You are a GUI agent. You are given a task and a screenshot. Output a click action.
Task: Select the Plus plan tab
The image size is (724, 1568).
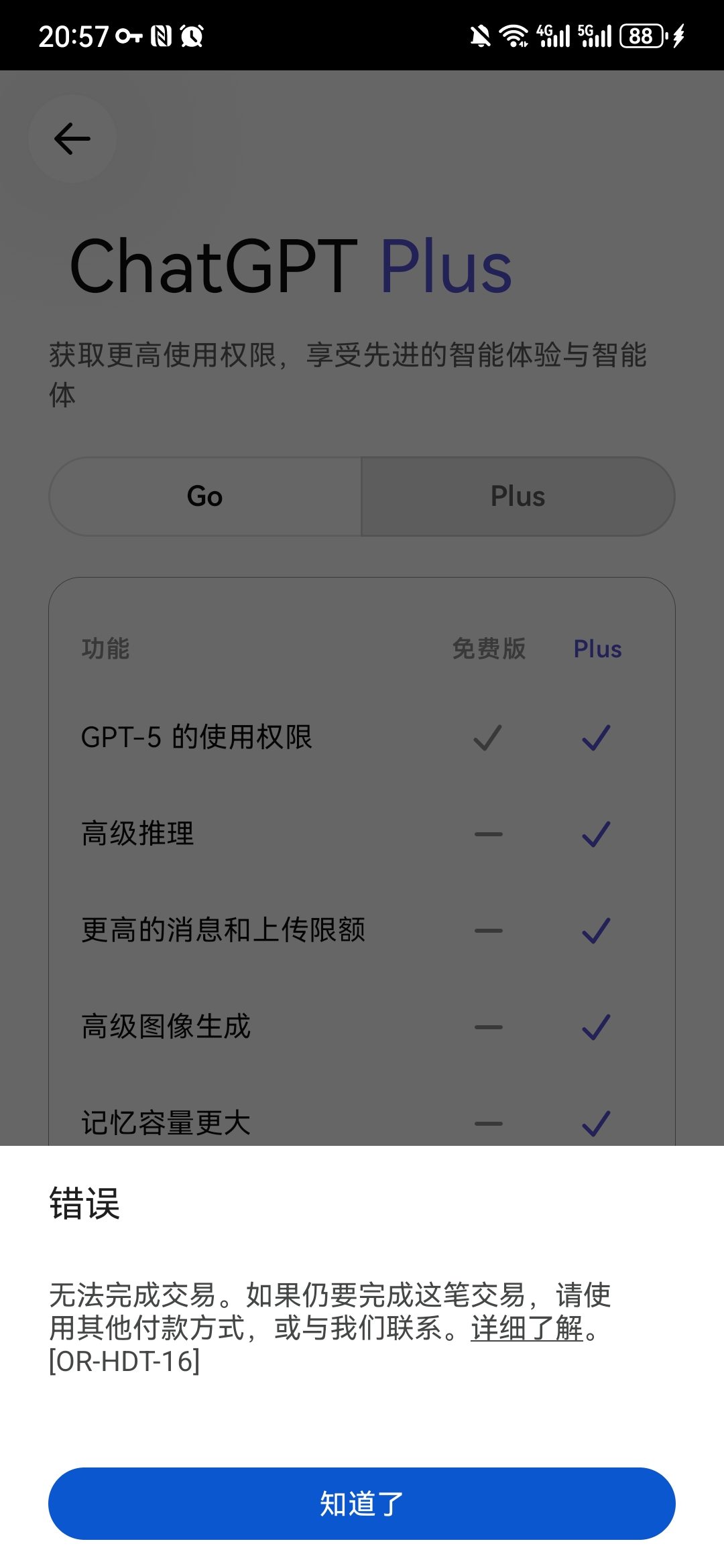[x=518, y=497]
